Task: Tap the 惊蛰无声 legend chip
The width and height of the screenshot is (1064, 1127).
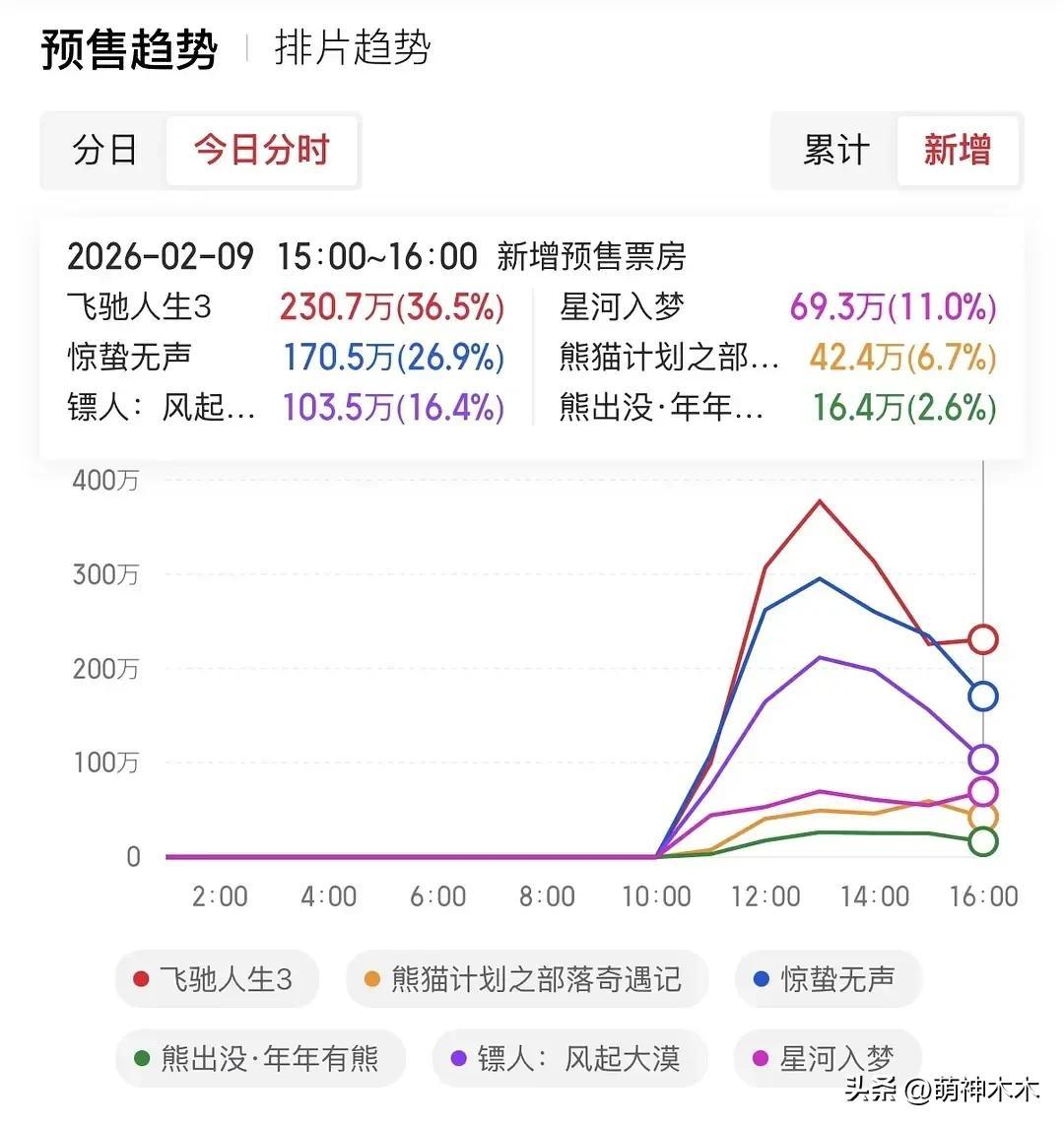Action: 828,979
